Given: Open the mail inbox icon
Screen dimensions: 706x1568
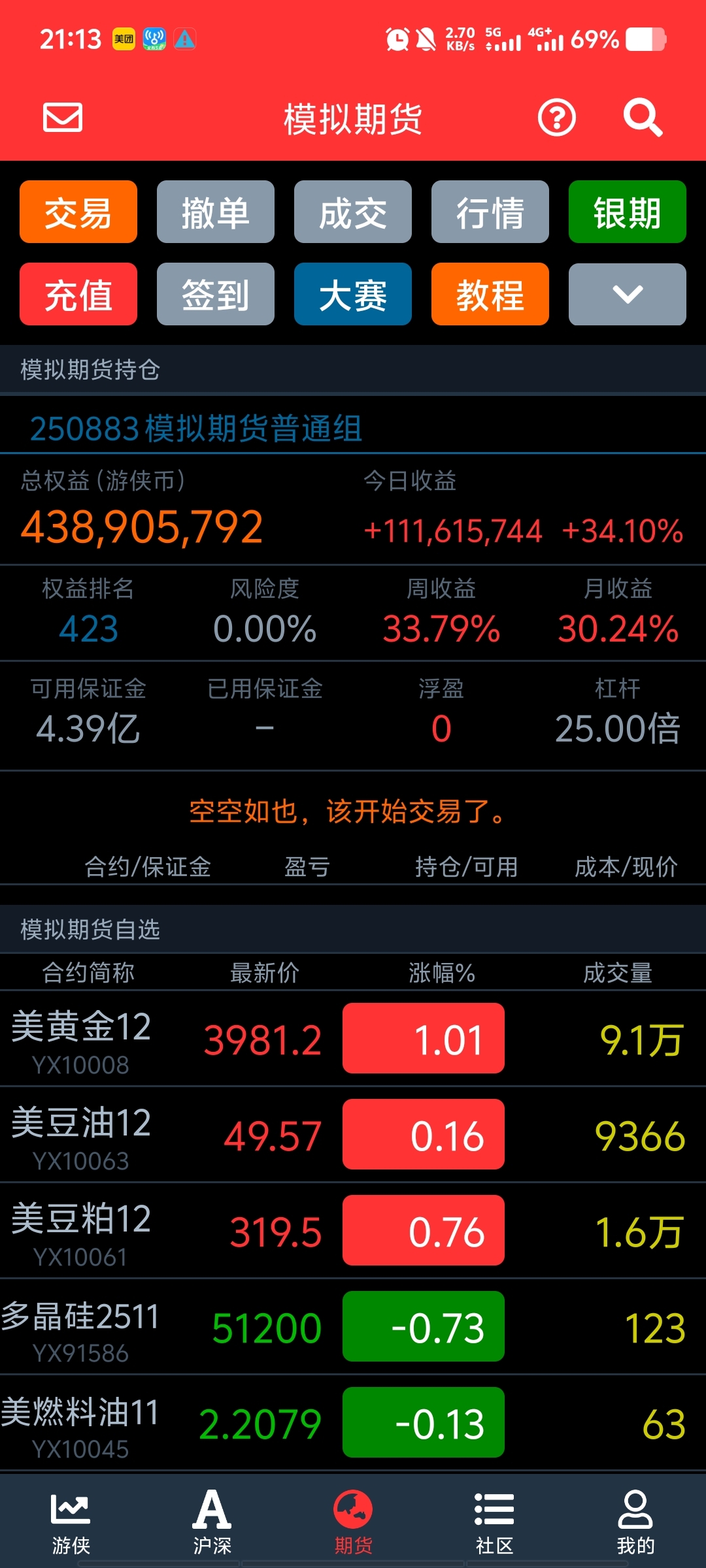Looking at the screenshot, I should pos(63,118).
